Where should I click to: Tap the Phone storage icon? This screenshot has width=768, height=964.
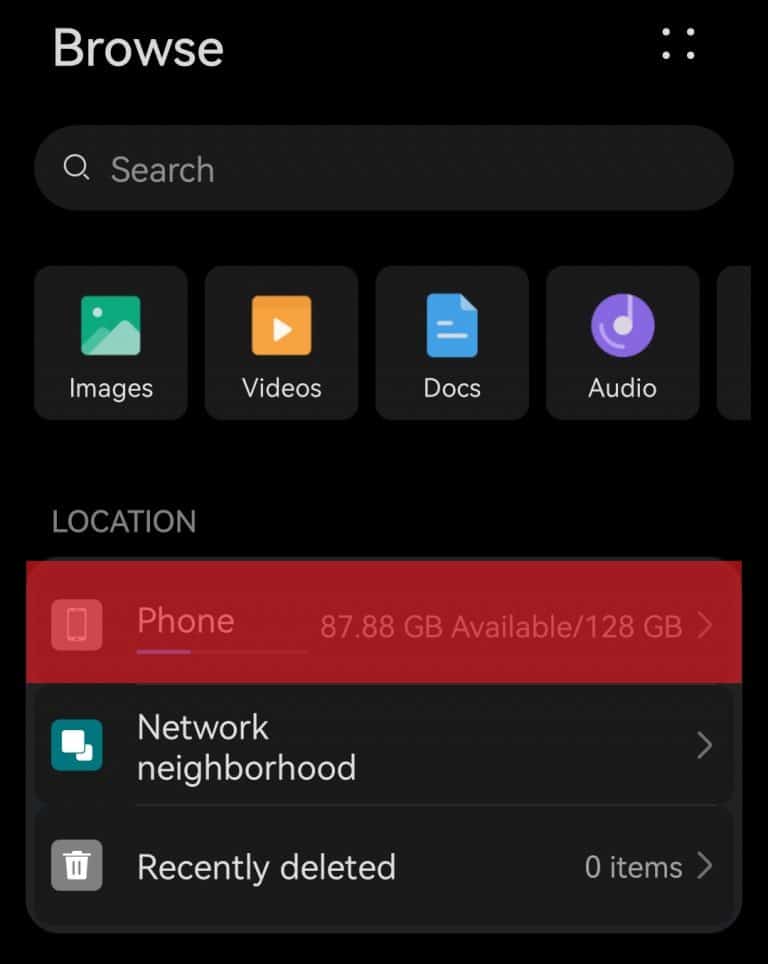click(77, 625)
